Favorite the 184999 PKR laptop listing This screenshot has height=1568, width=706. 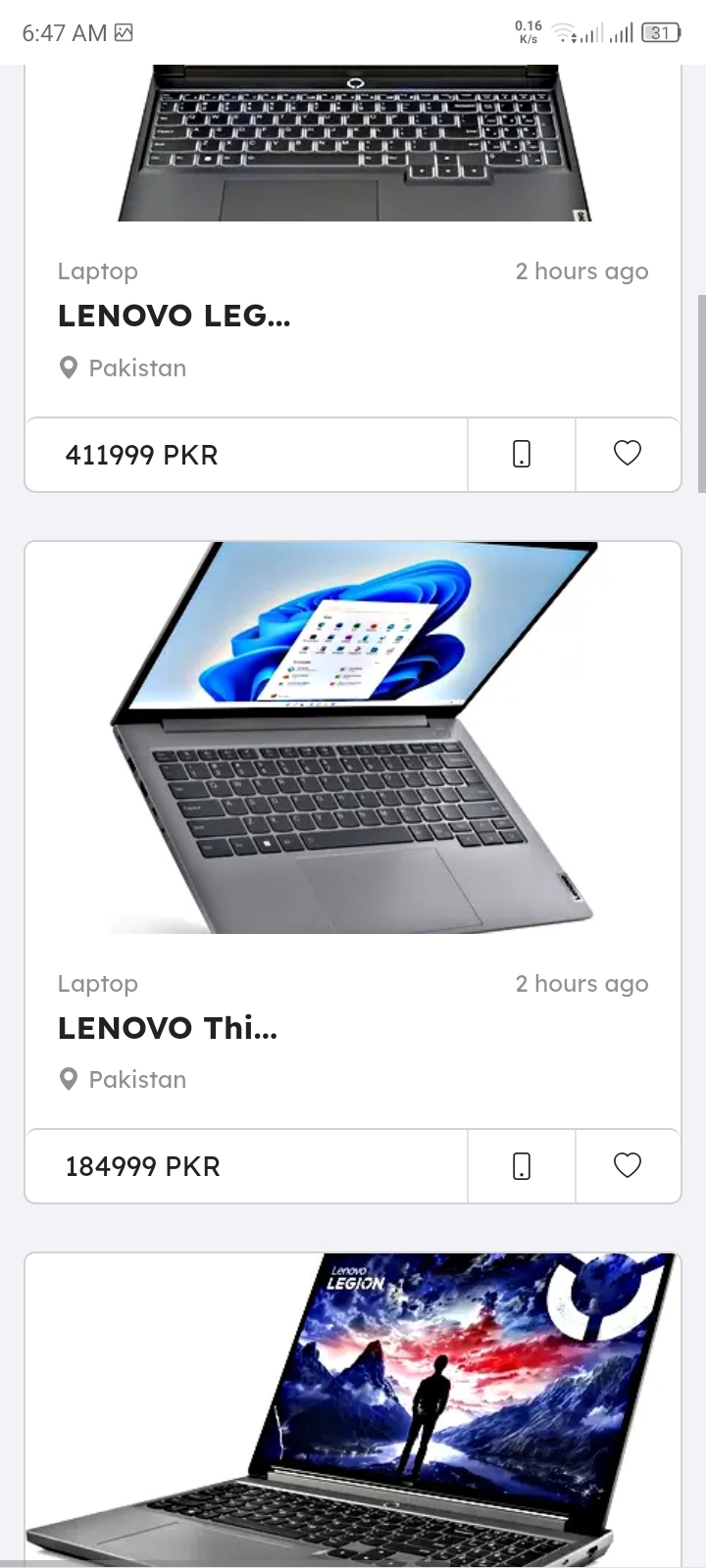[x=628, y=1165]
